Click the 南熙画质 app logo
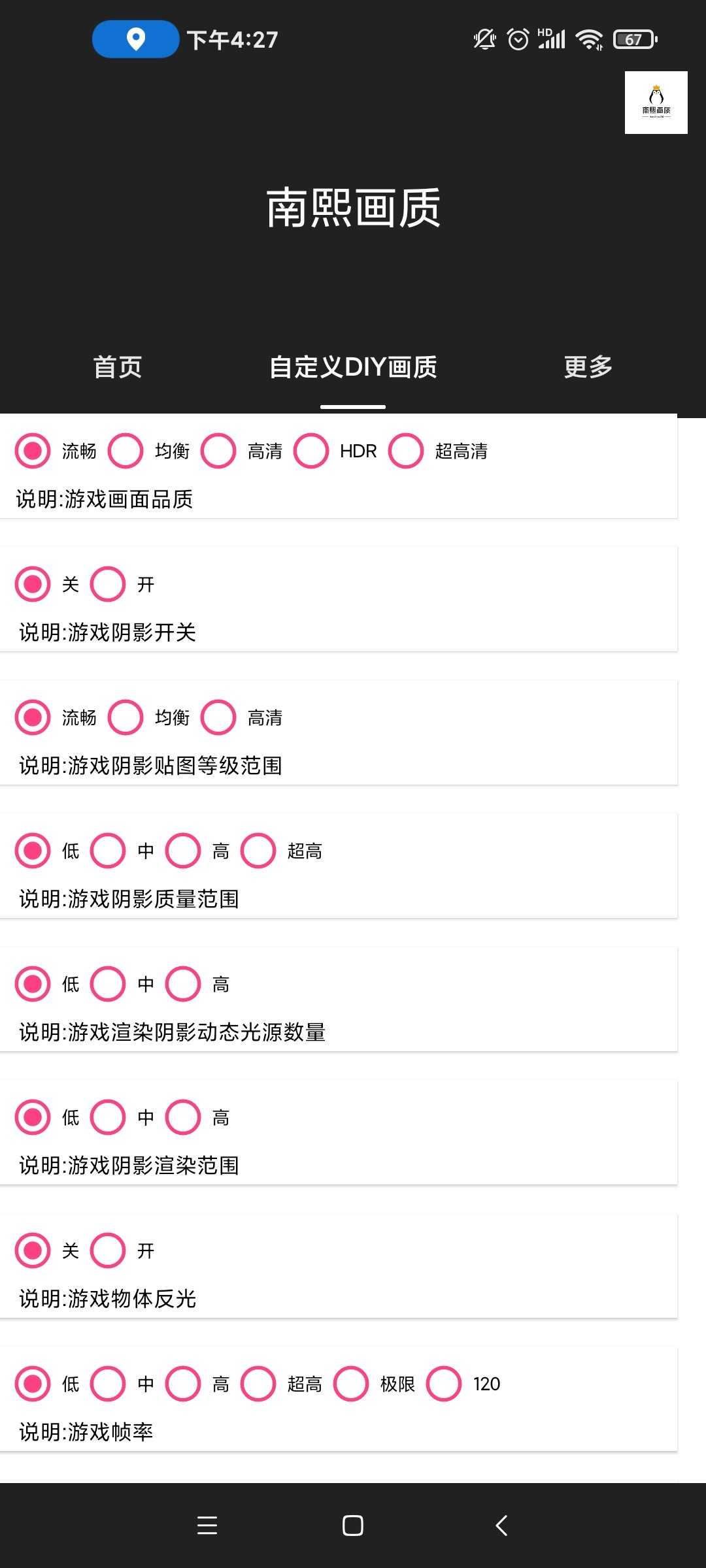The height and width of the screenshot is (1568, 706). [656, 103]
